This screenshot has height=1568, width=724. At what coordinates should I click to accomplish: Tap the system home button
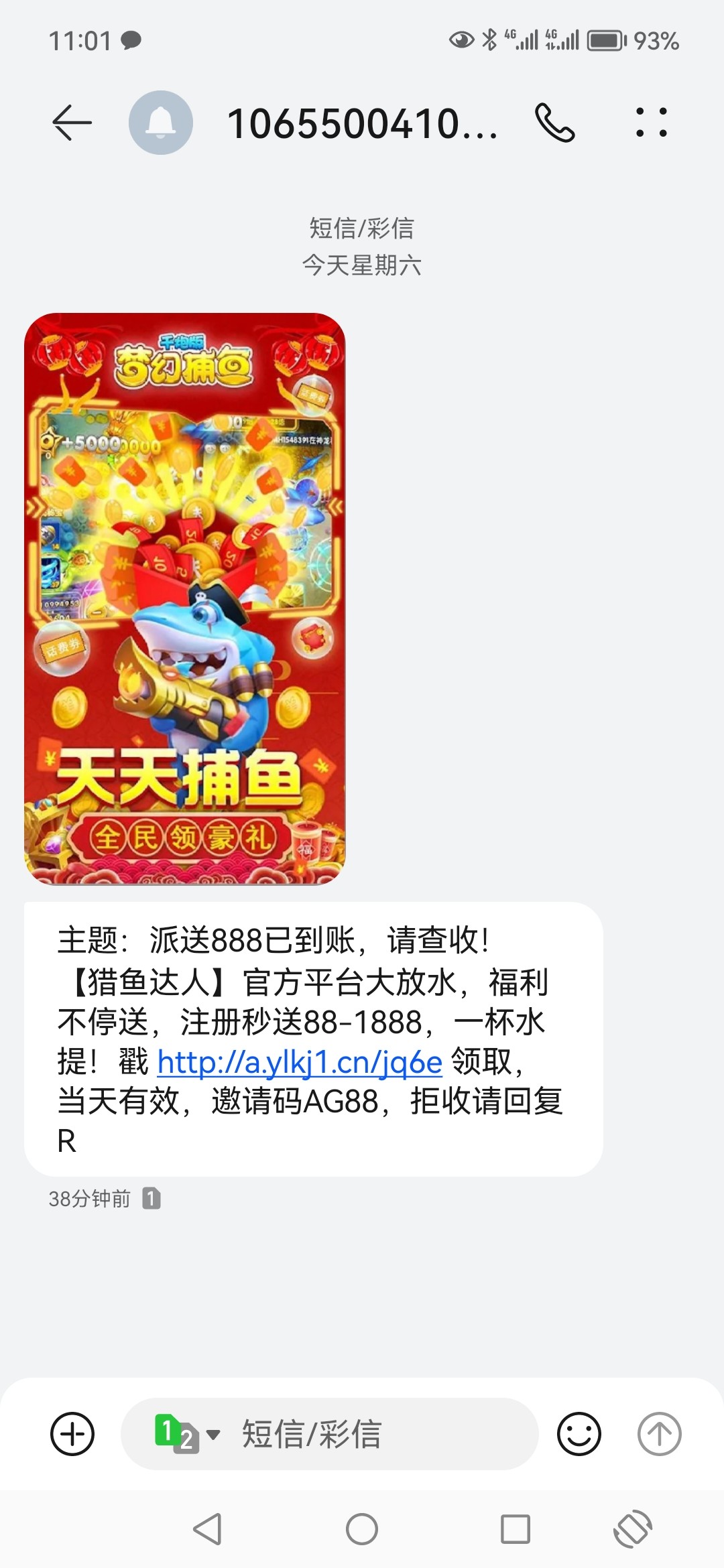pyautogui.click(x=362, y=1528)
